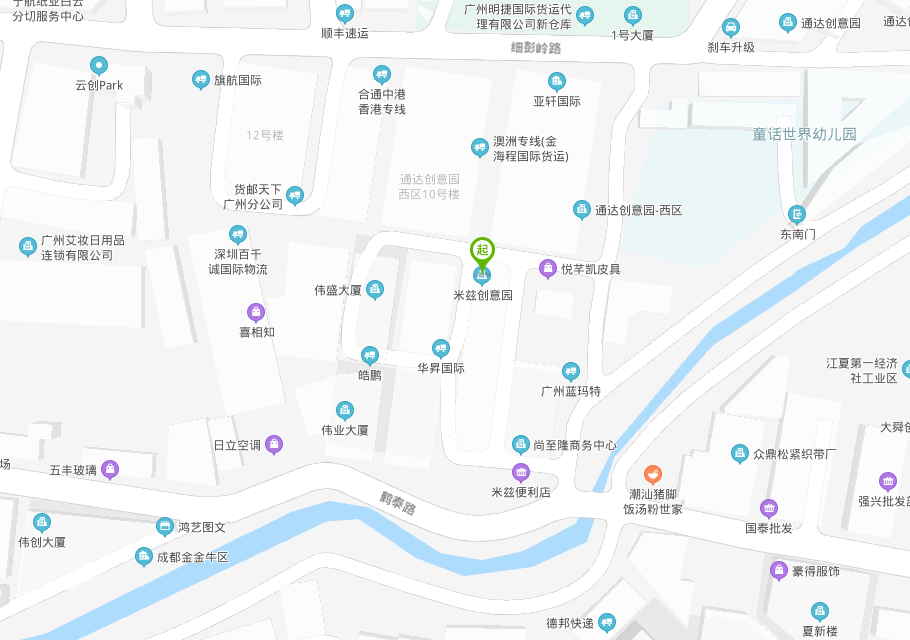Image resolution: width=910 pixels, height=640 pixels.
Task: Select the 云创Park map marker
Action: point(99,66)
